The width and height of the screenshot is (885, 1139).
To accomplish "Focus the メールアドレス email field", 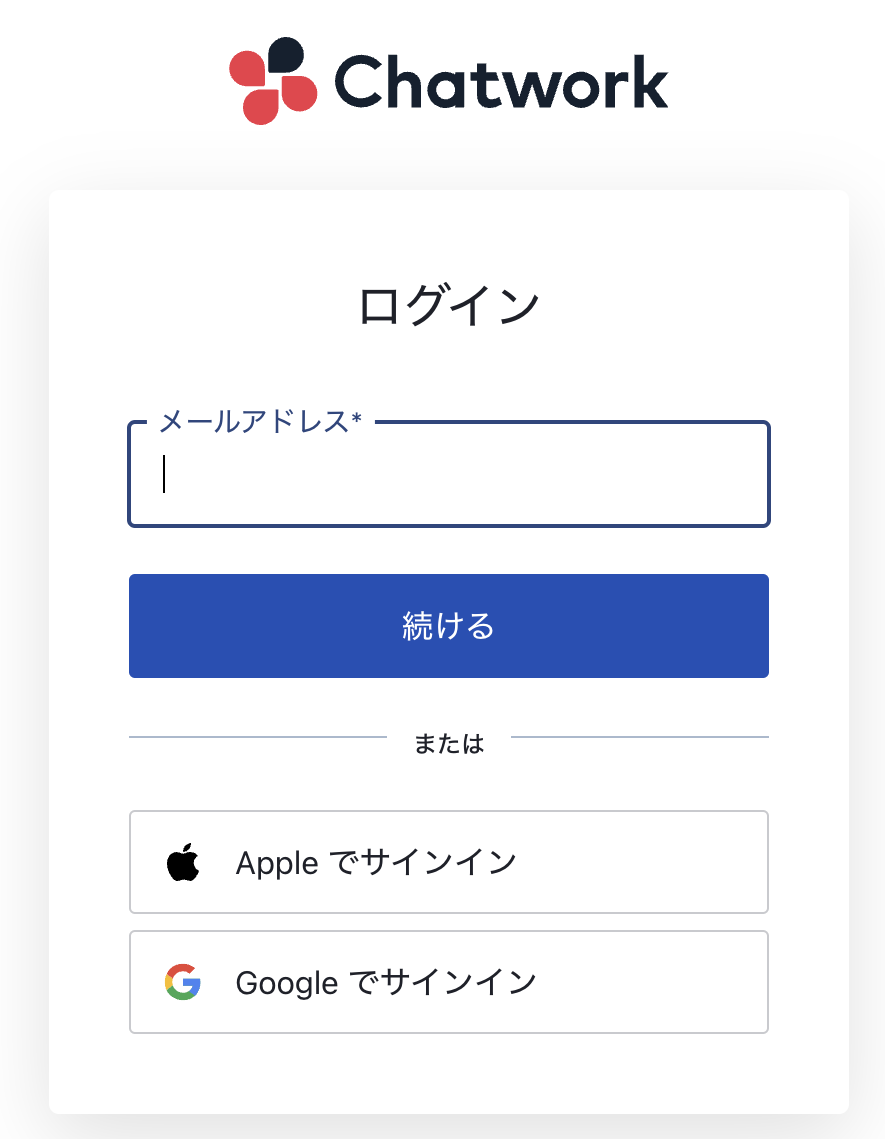I will 448,476.
